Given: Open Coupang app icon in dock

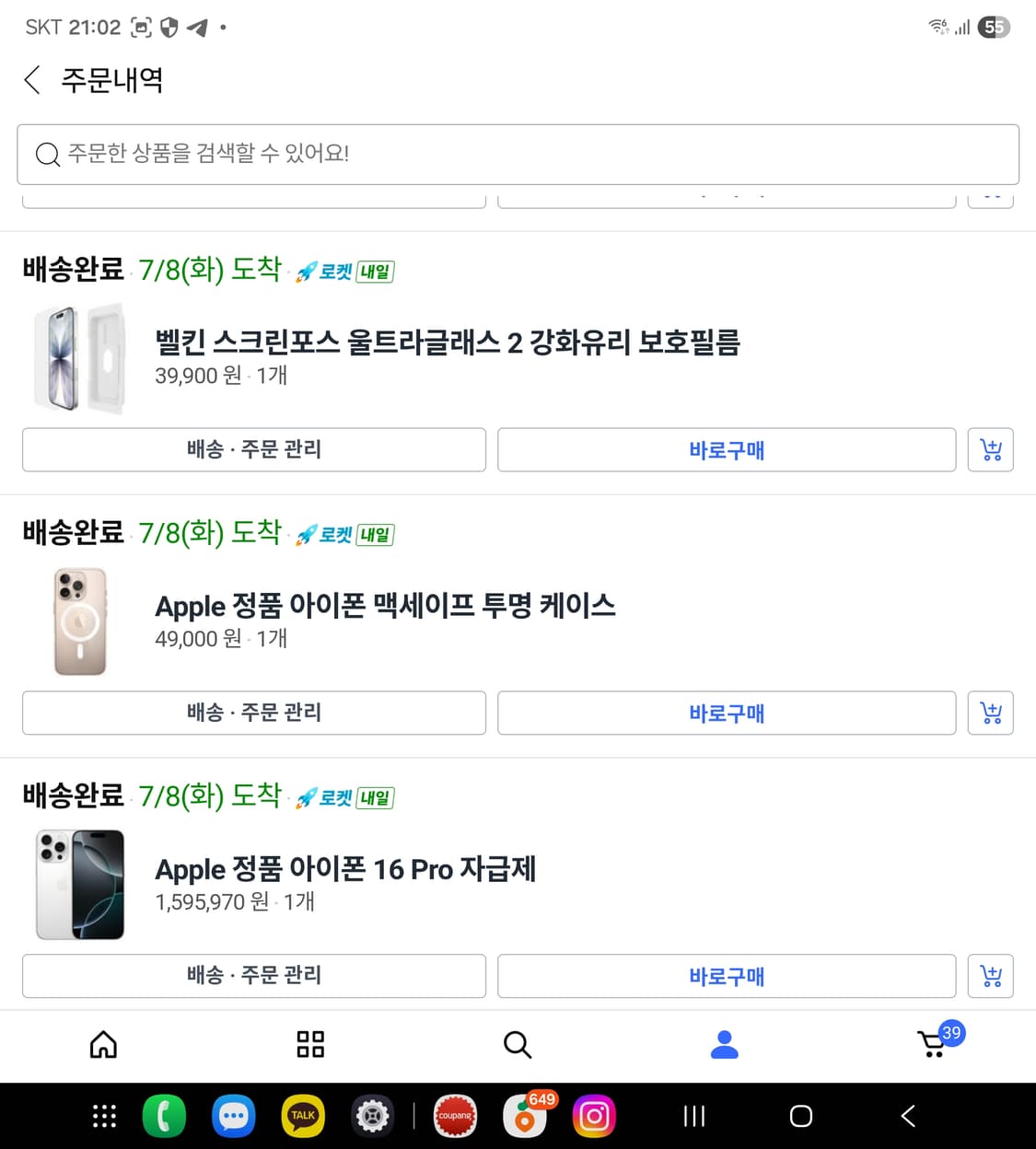Looking at the screenshot, I should point(455,1116).
